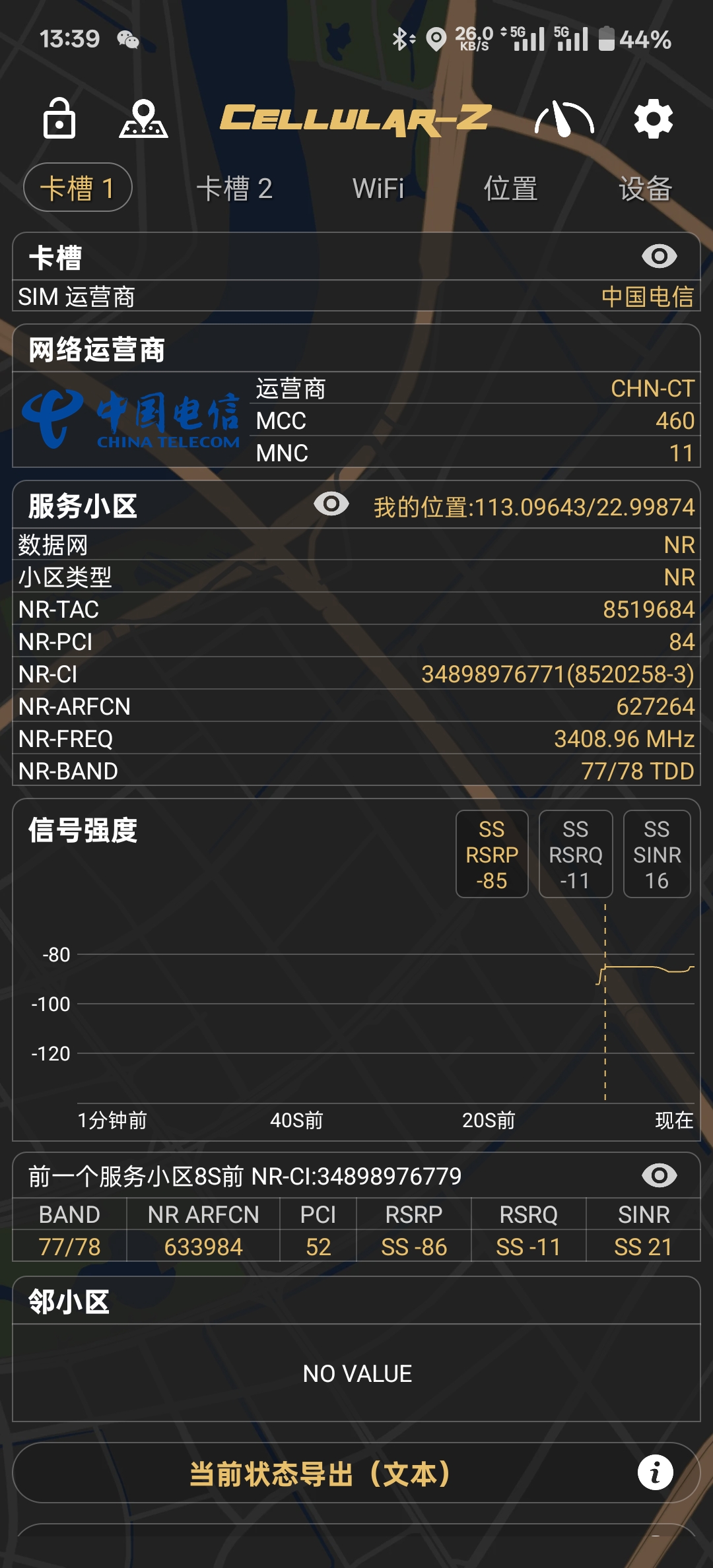The image size is (713, 1568).
Task: Open the info icon on the export button
Action: (x=656, y=1473)
